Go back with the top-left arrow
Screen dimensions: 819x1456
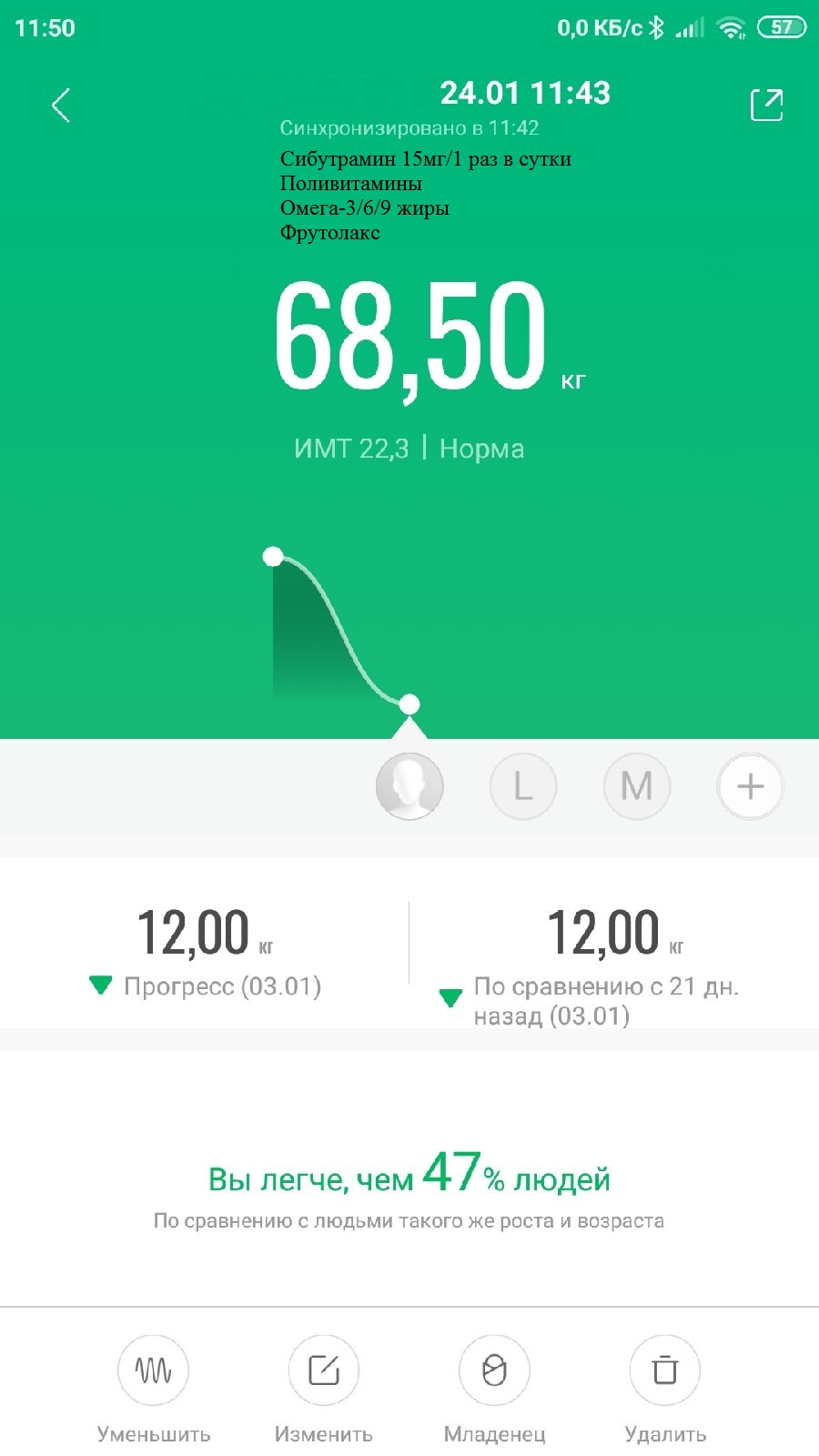61,106
